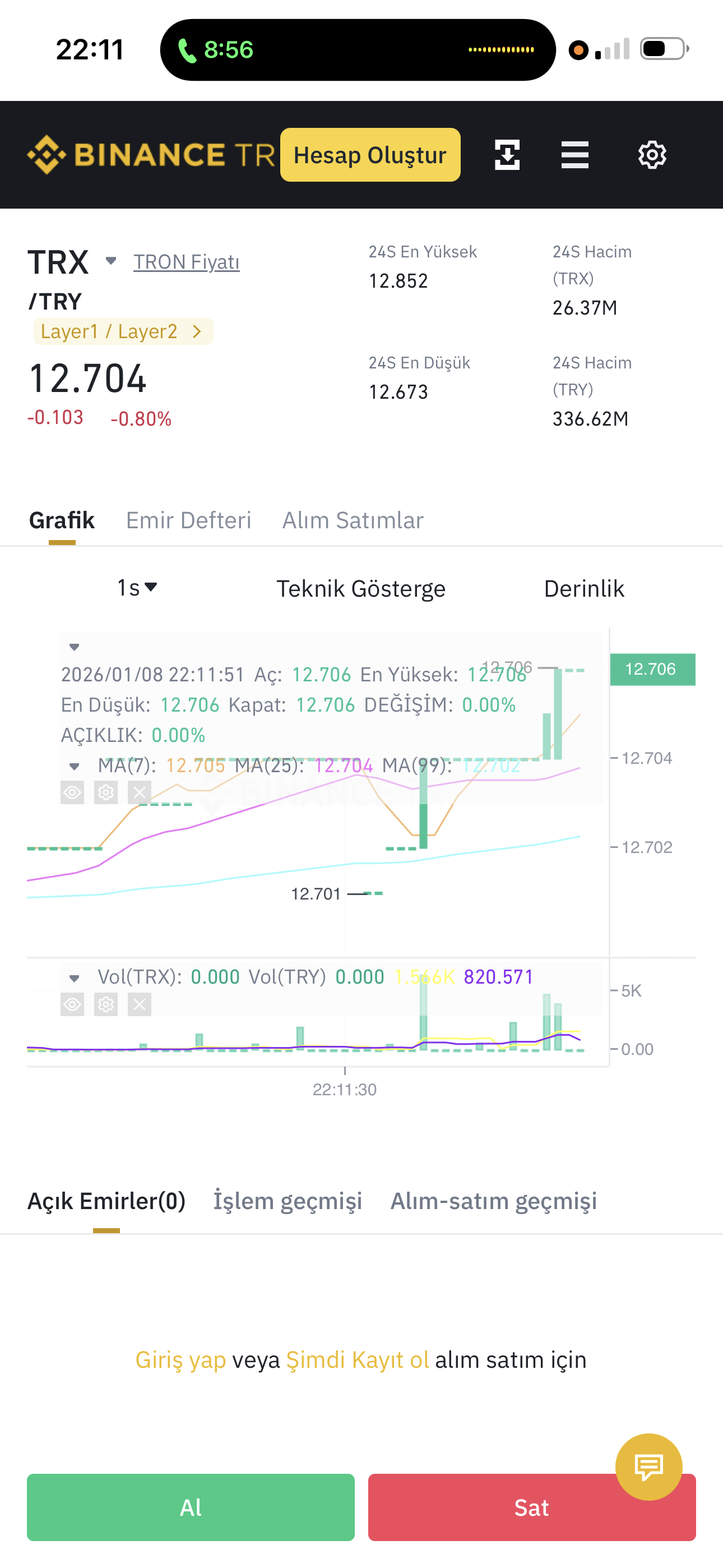Switch to İşlem geçmişi tab
Viewport: 723px width, 1568px height.
[288, 1201]
